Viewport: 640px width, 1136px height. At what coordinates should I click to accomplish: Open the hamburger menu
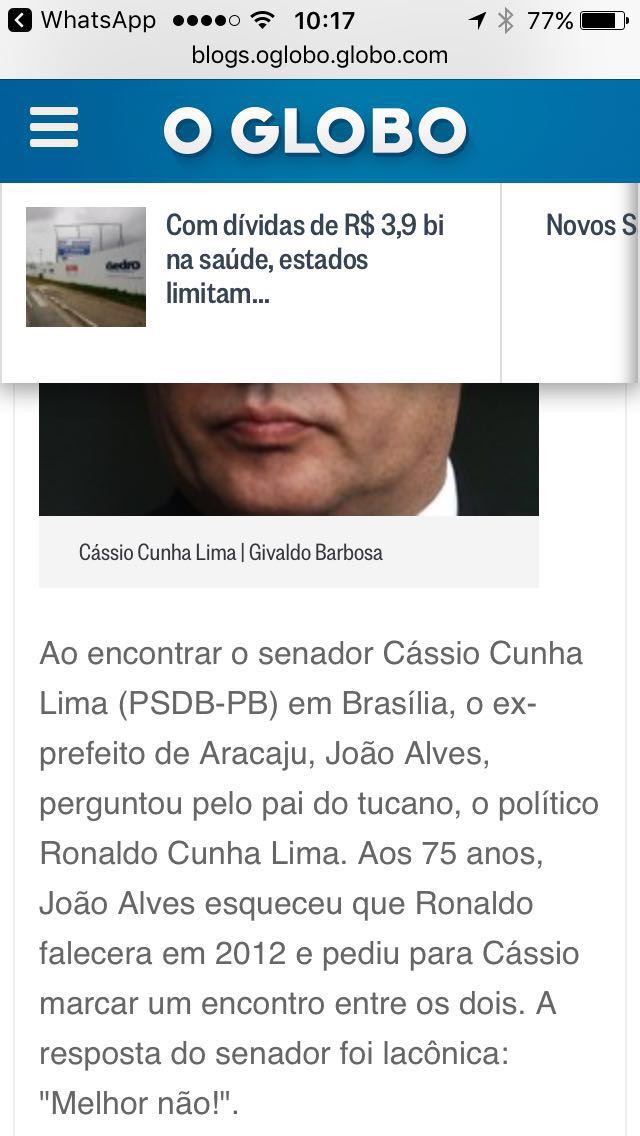click(x=54, y=129)
